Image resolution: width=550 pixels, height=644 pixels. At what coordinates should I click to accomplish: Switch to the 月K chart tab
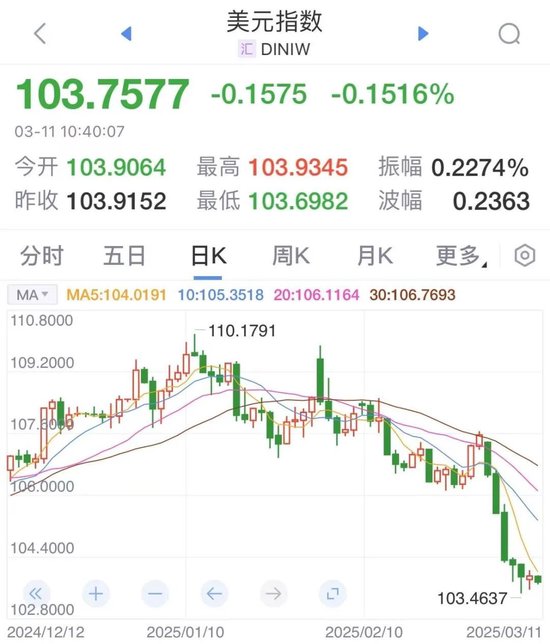tap(375, 255)
